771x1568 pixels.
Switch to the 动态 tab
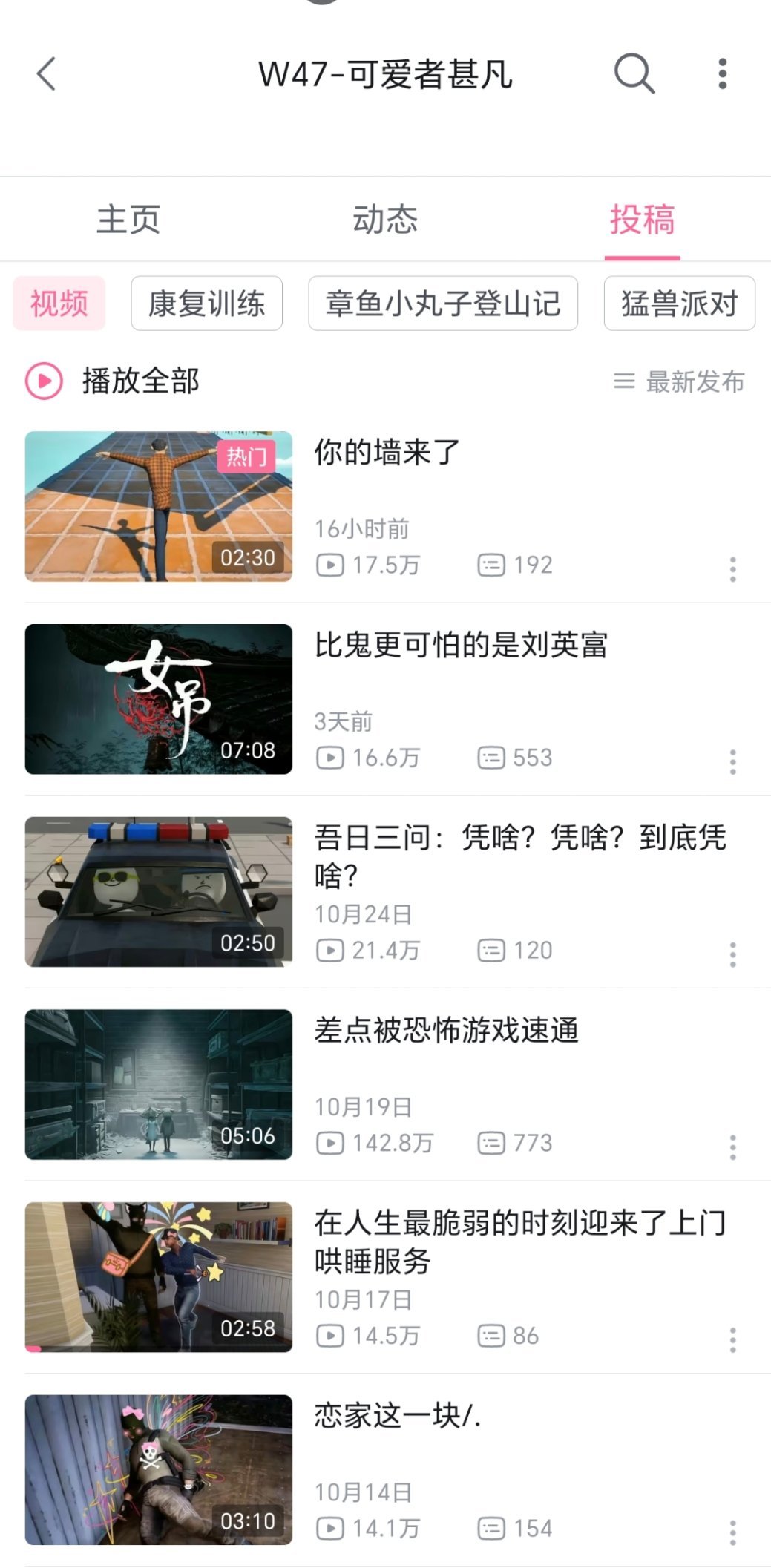(385, 219)
